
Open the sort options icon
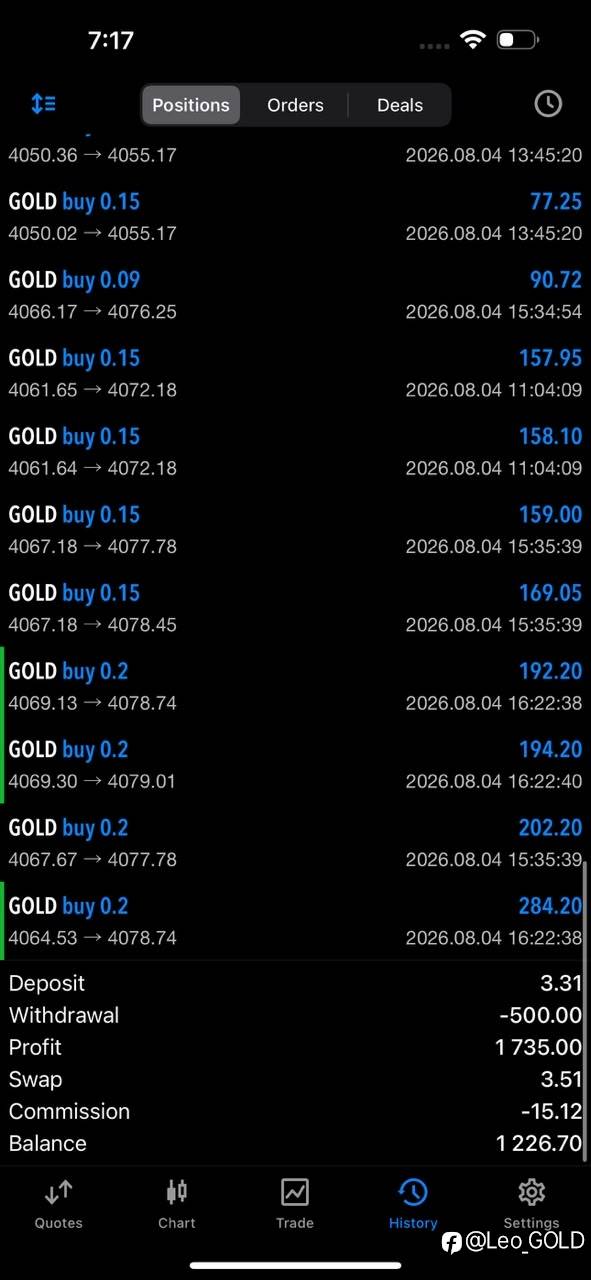pyautogui.click(x=43, y=104)
